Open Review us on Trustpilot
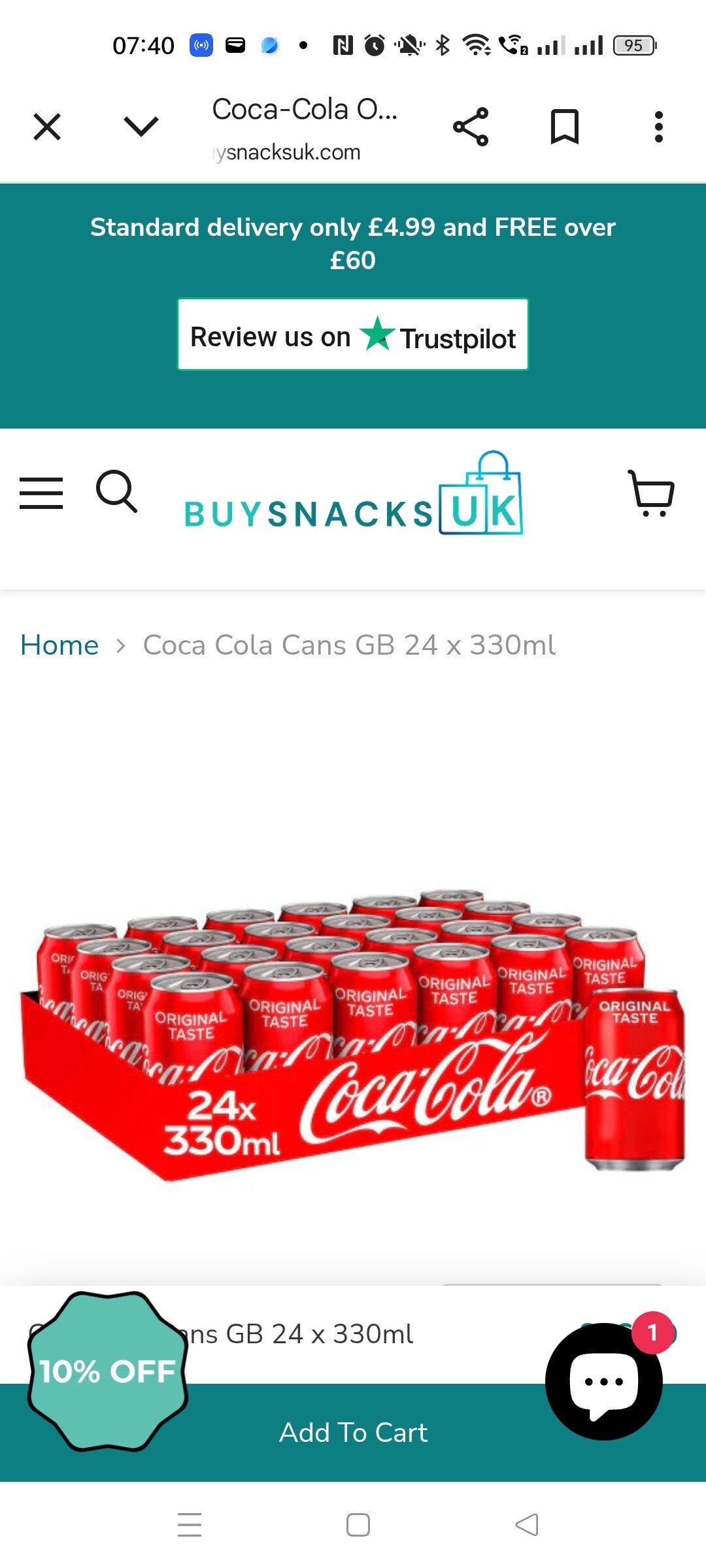Image resolution: width=706 pixels, height=1568 pixels. [353, 335]
